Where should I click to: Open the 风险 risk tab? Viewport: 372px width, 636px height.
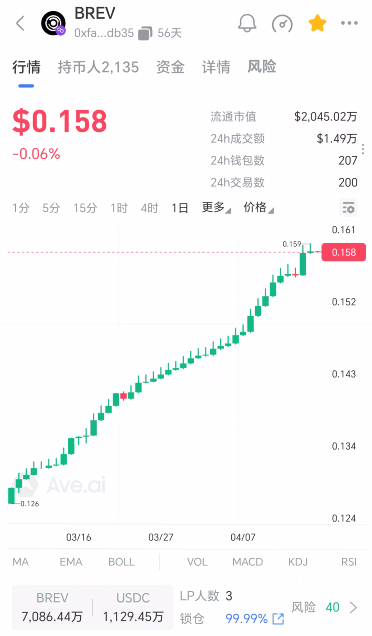[x=262, y=67]
